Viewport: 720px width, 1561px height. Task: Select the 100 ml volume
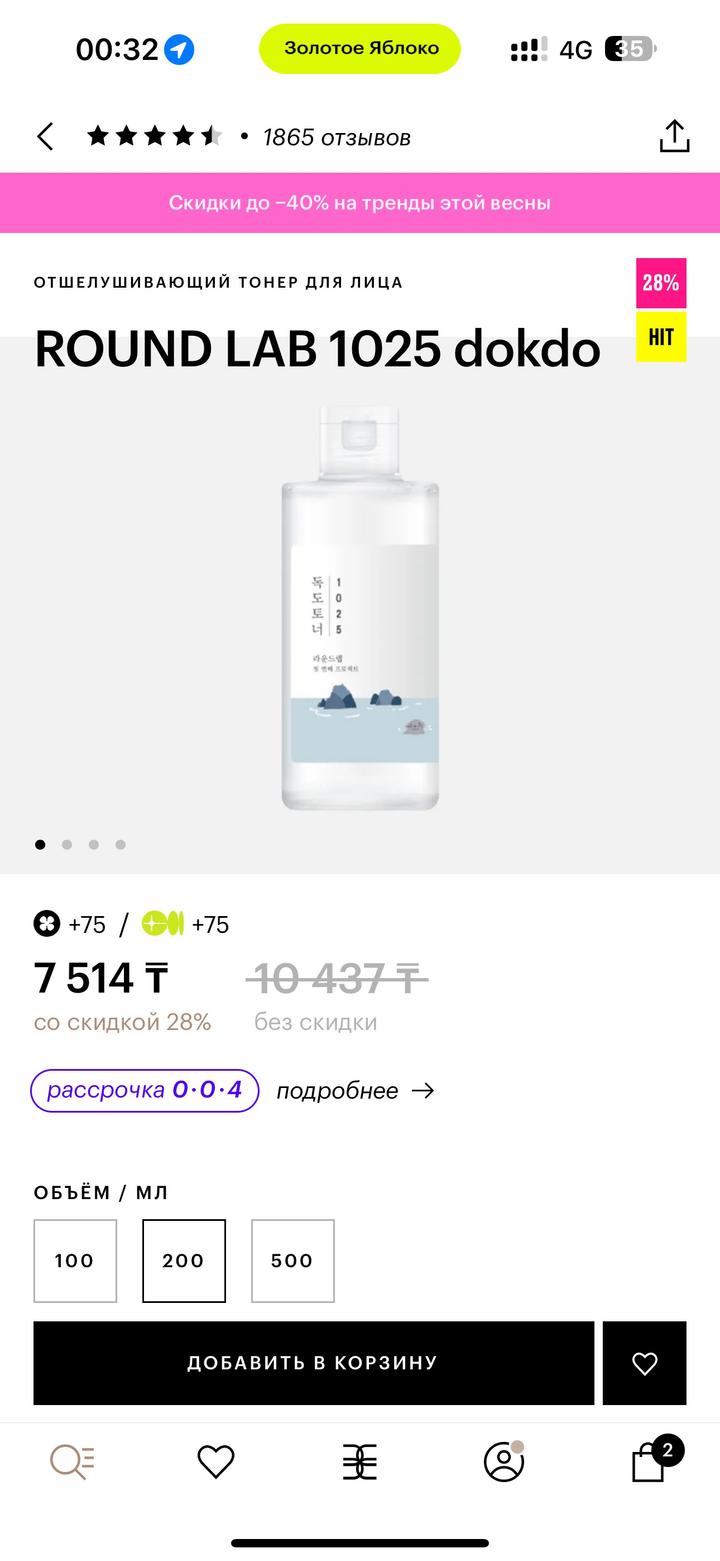pos(75,1261)
